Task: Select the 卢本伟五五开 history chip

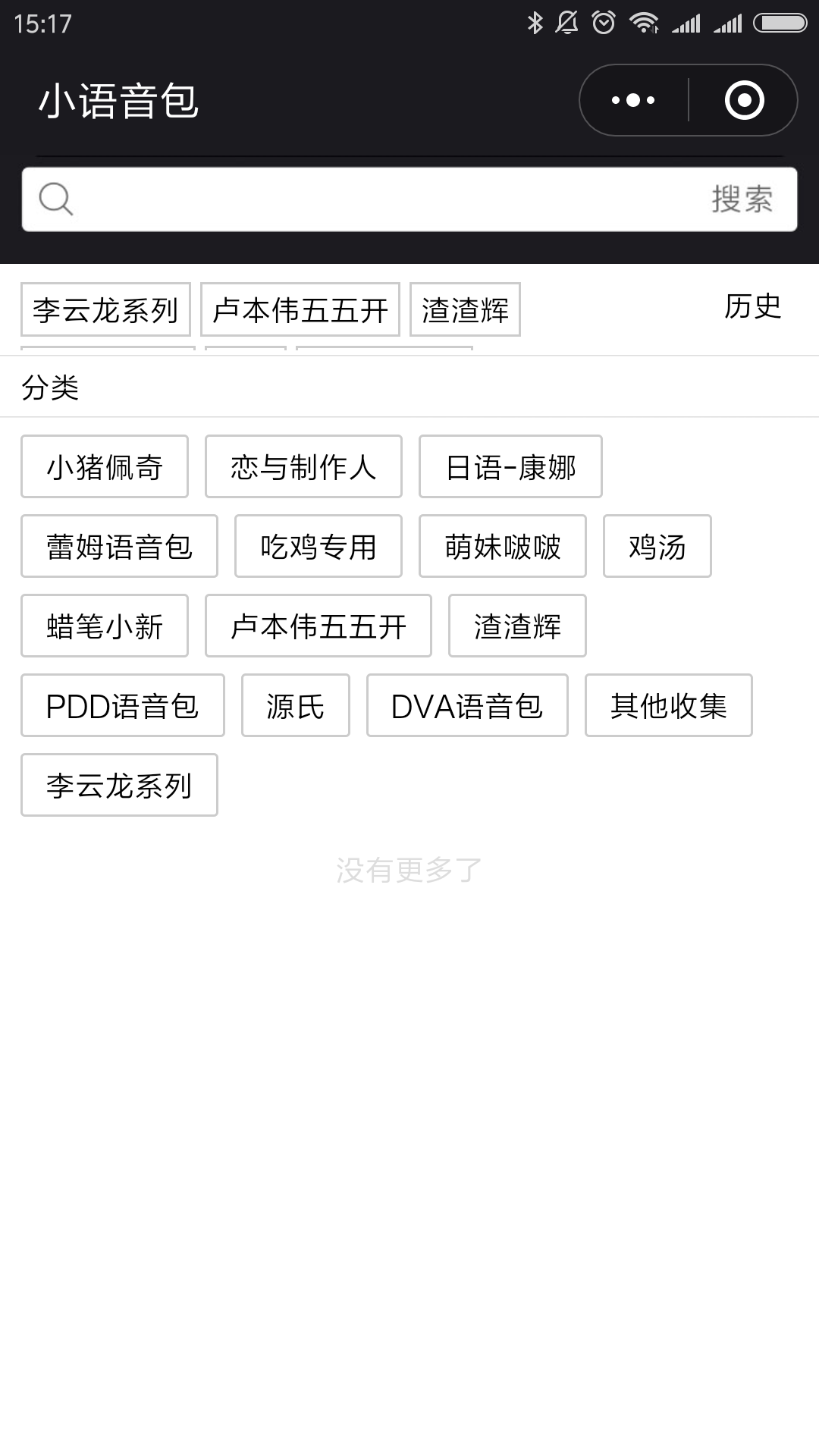Action: click(x=300, y=309)
